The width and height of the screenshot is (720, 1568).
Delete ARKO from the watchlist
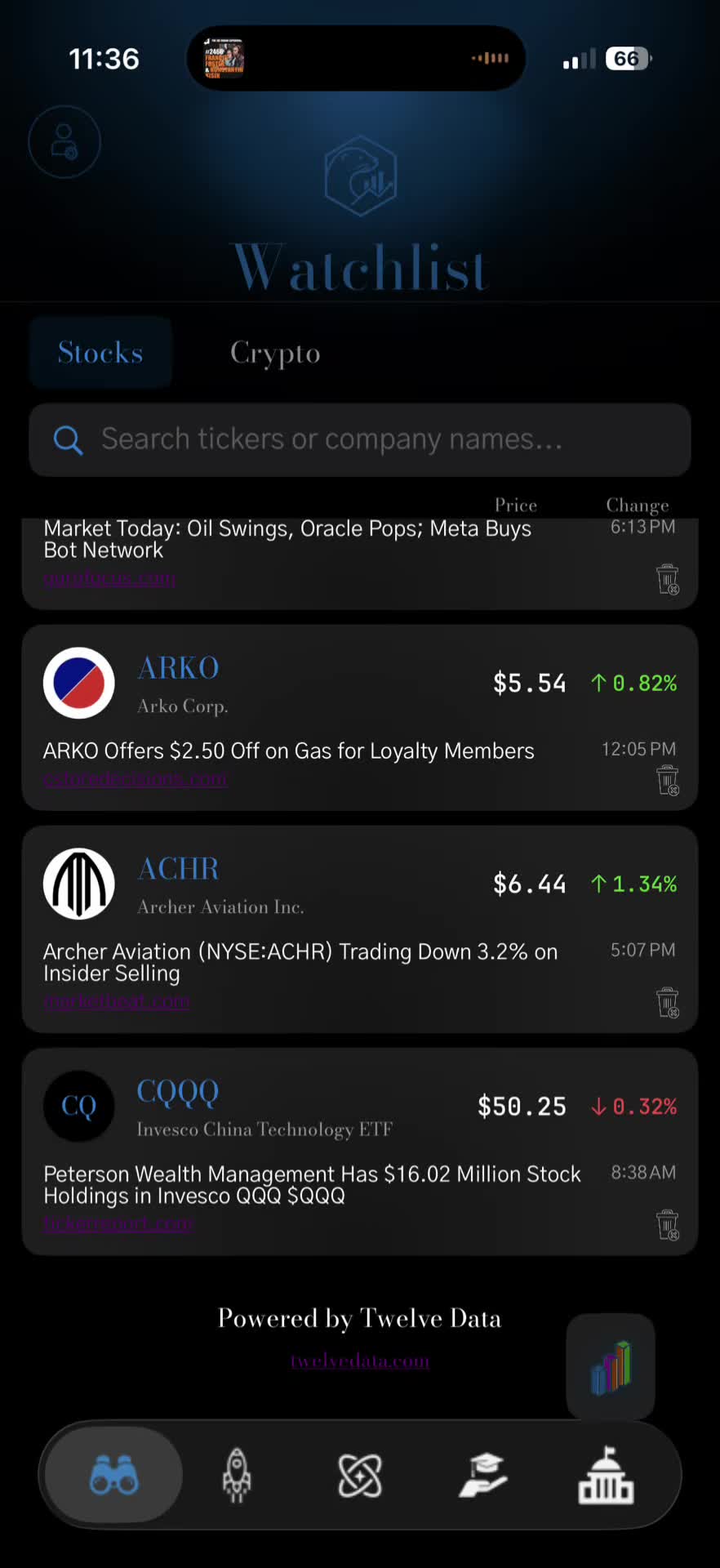[x=668, y=781]
